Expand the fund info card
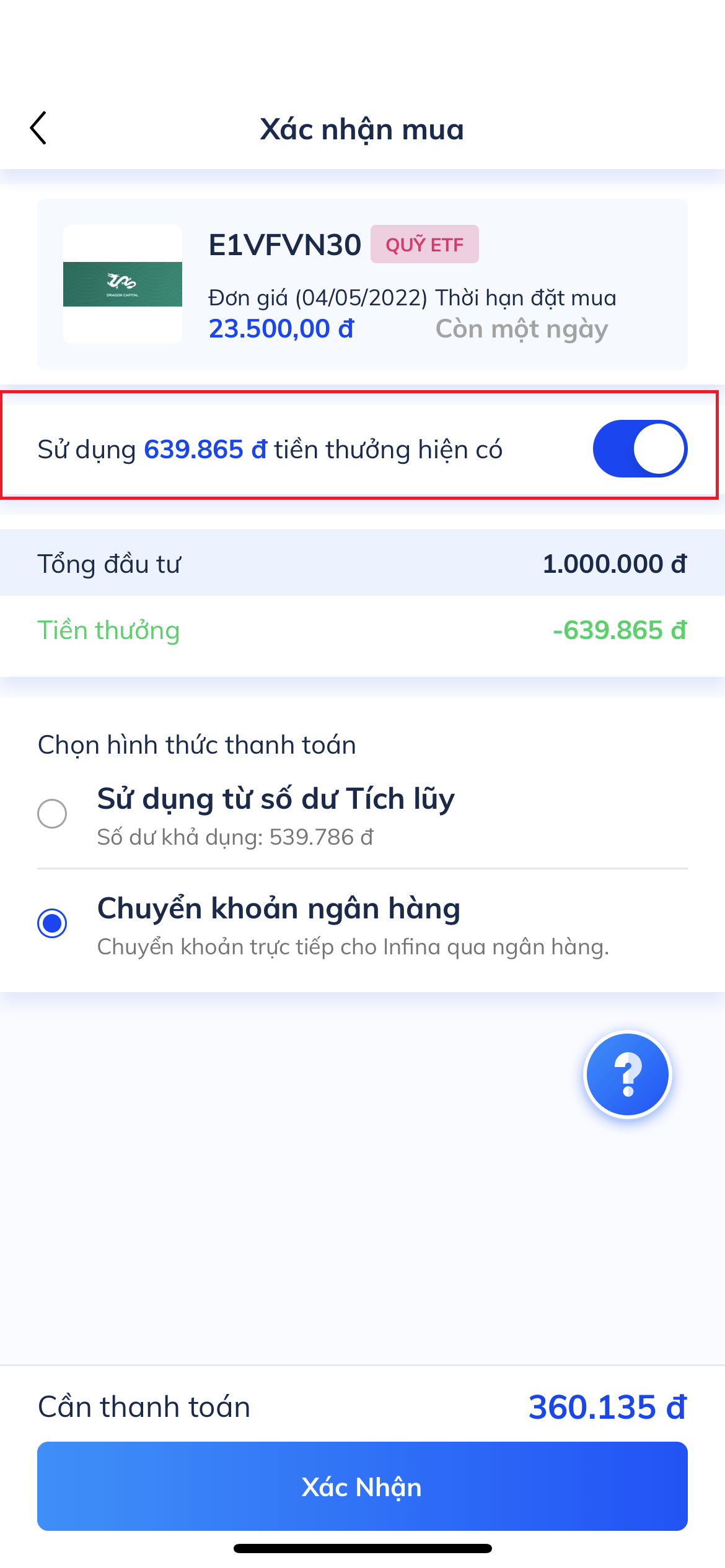The height and width of the screenshot is (1568, 725). tap(362, 284)
